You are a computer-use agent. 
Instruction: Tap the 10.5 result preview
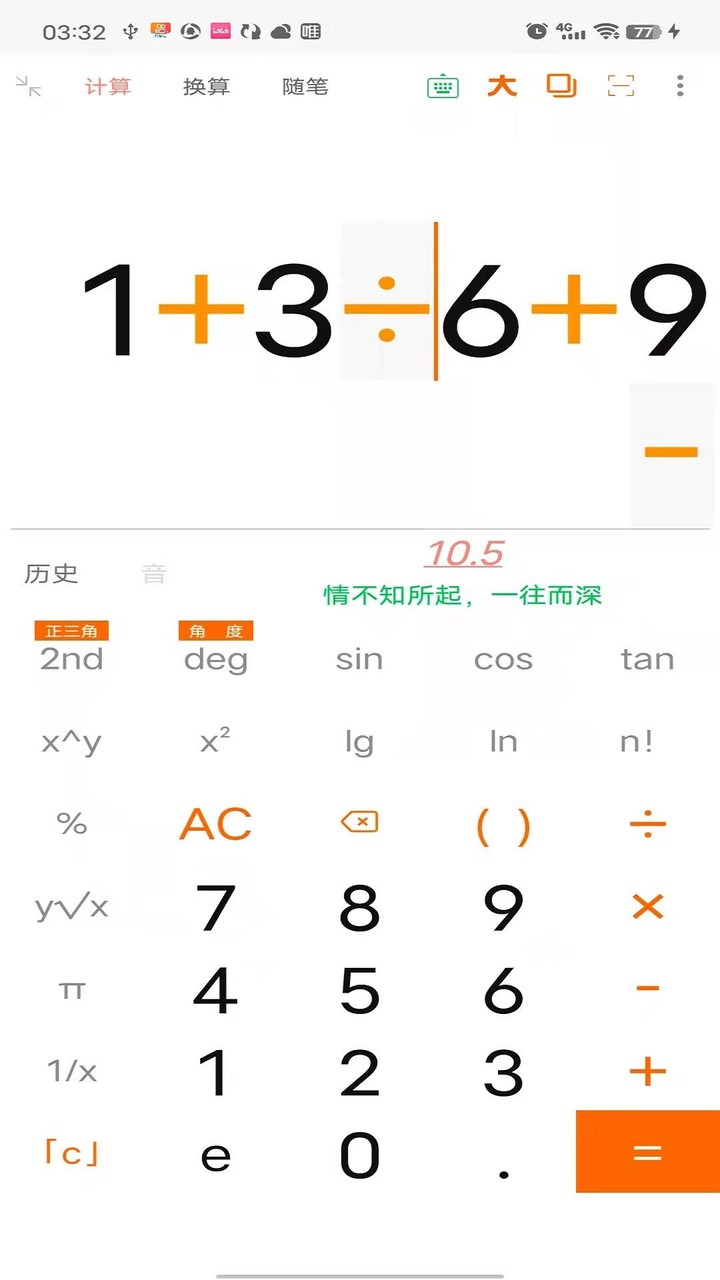pos(466,553)
